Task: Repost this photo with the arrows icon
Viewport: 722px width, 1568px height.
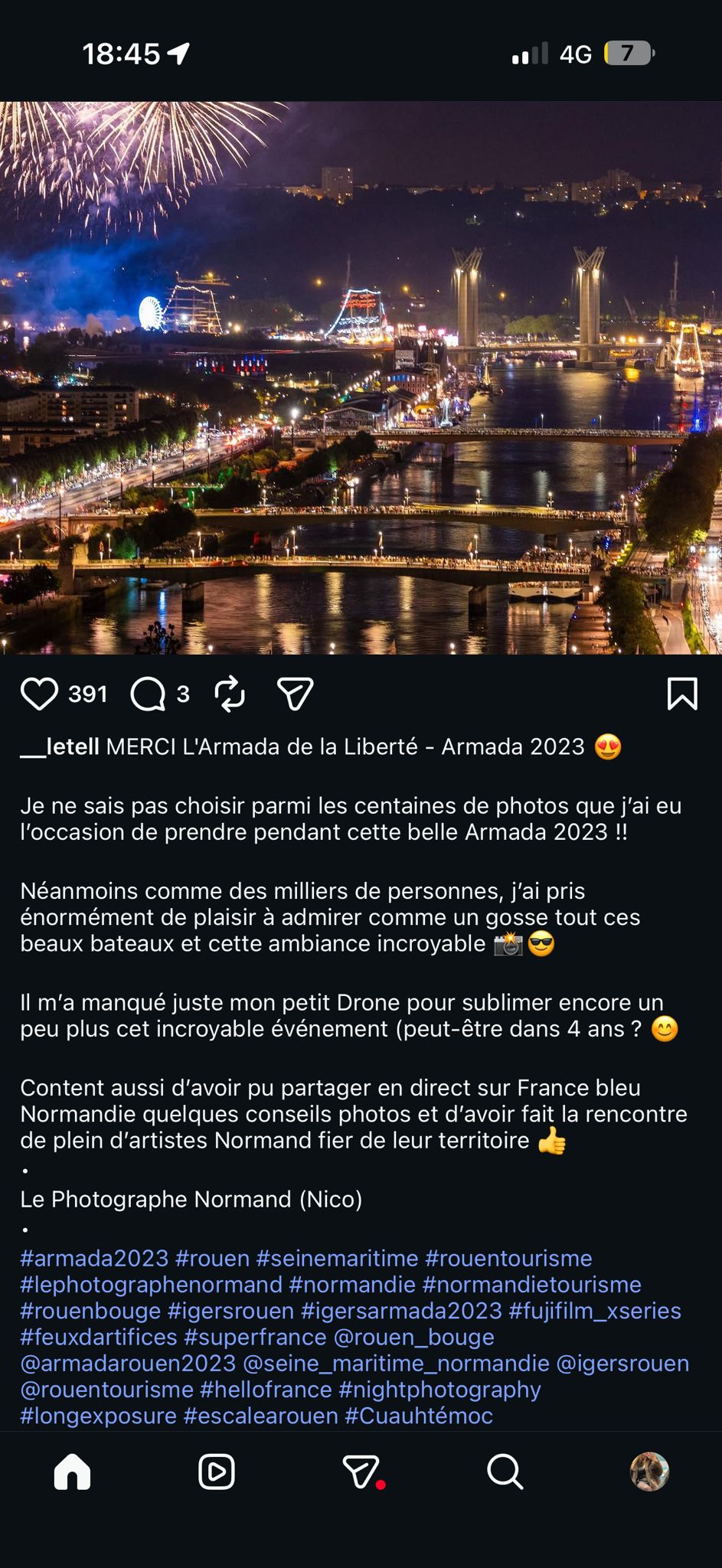Action: (230, 694)
